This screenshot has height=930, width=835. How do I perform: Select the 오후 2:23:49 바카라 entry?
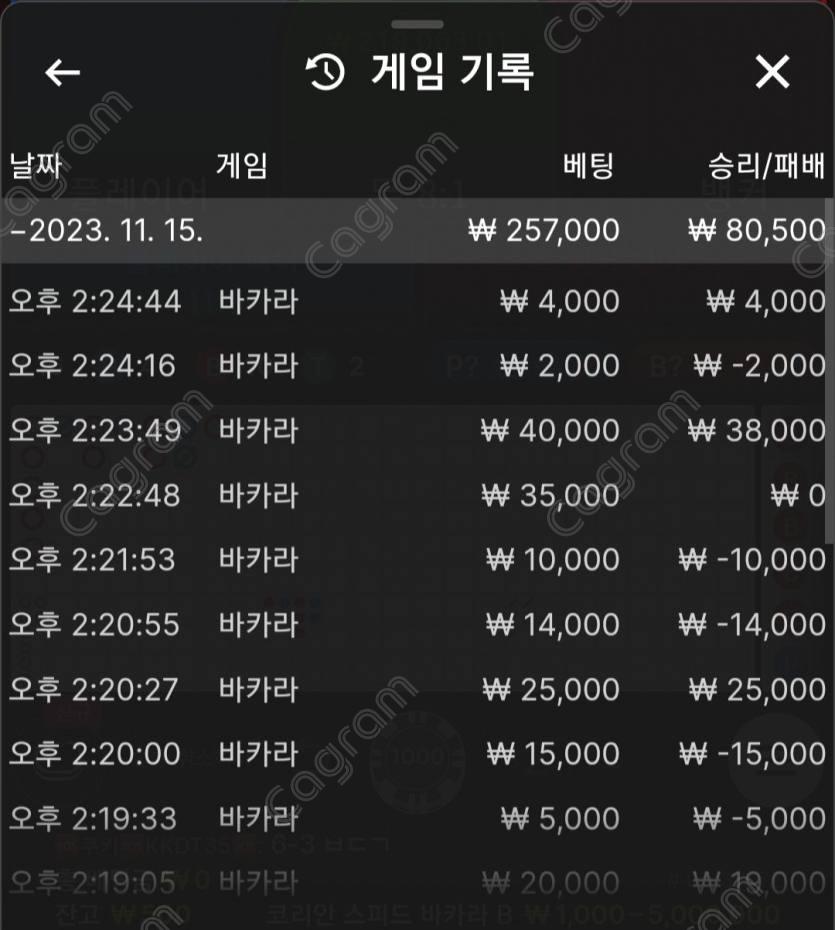417,431
